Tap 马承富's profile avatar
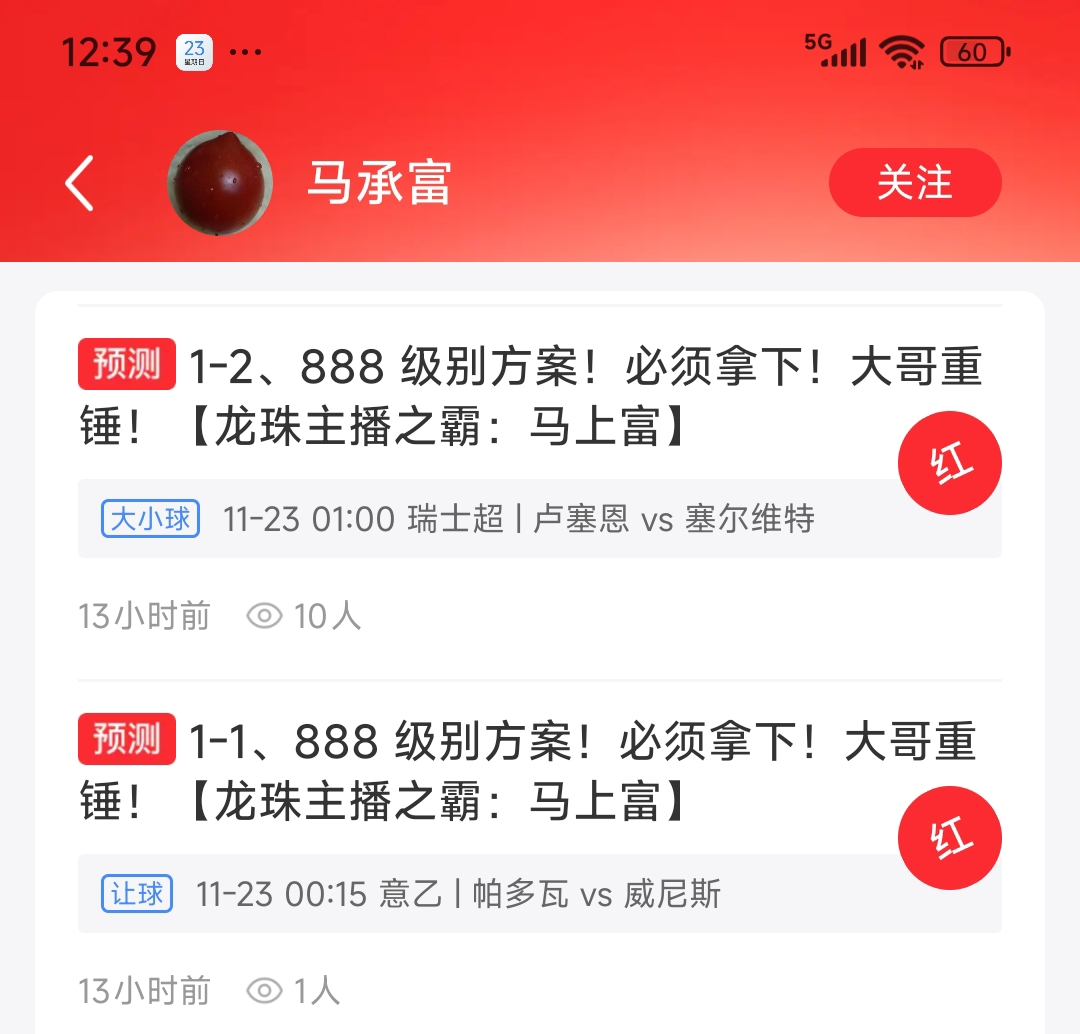This screenshot has width=1080, height=1034. (x=221, y=183)
